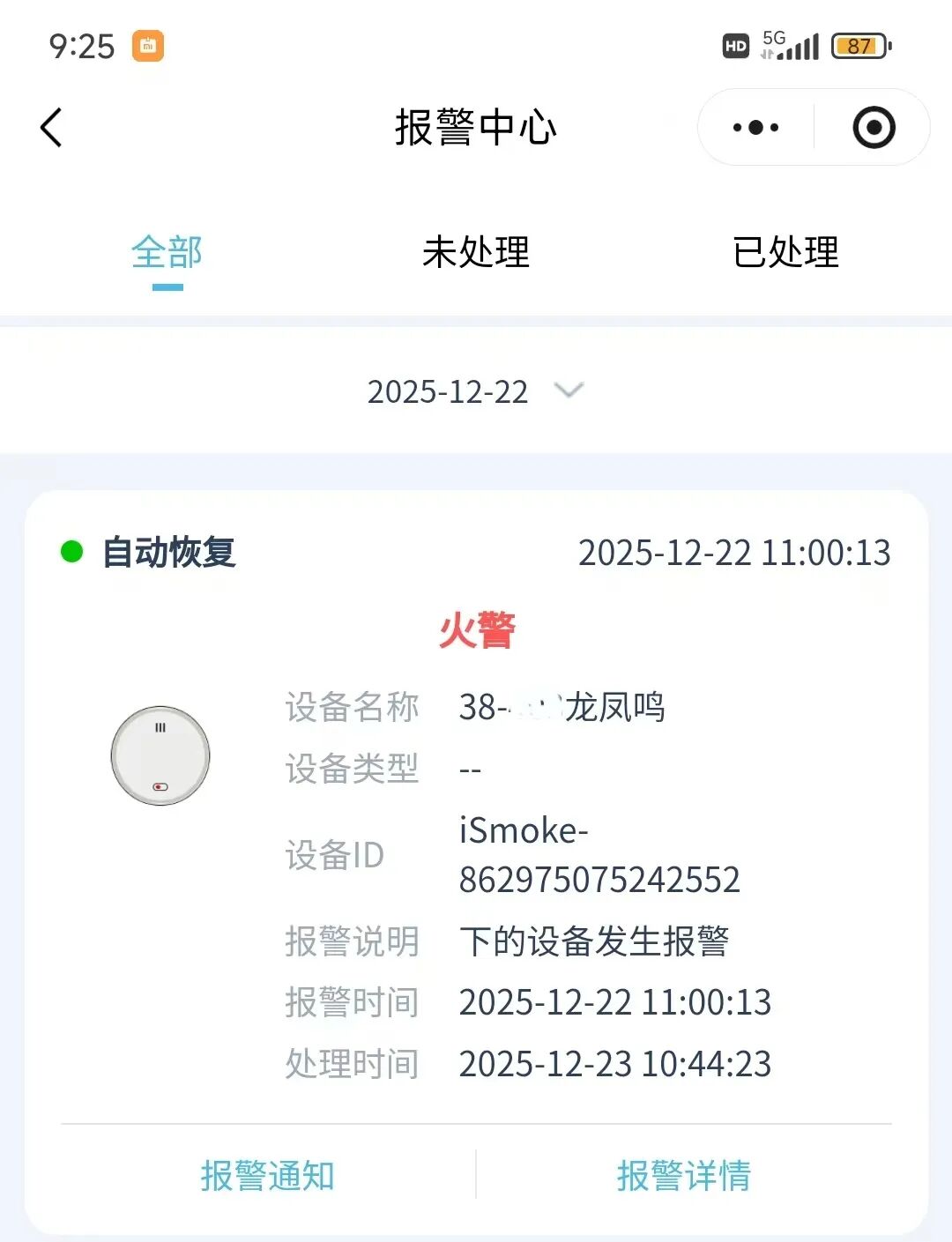Open the 火警 alarm card for 龙凤鸣
952x1242 pixels.
click(476, 793)
